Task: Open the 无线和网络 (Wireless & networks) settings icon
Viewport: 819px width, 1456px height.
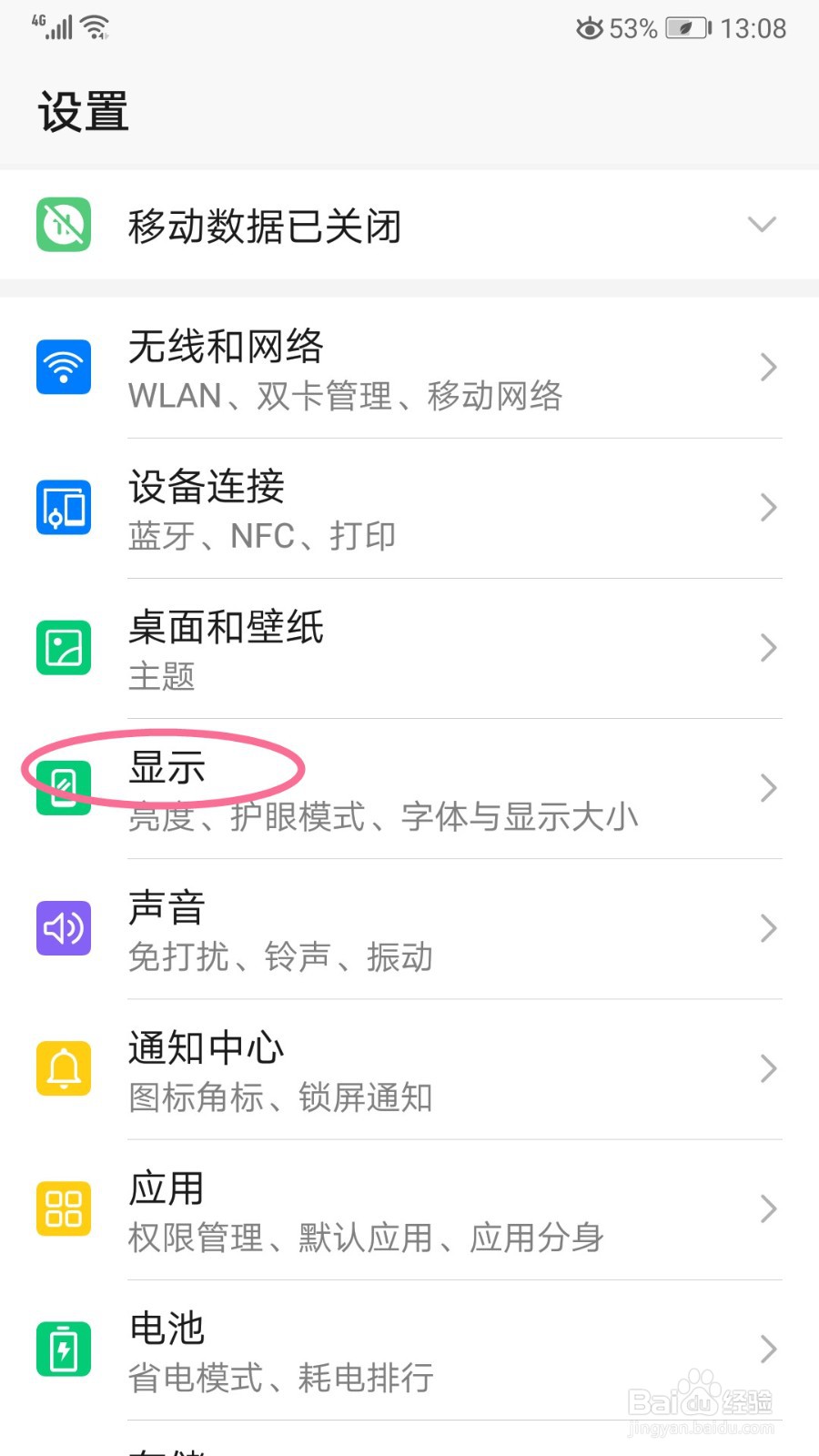Action: (x=63, y=367)
